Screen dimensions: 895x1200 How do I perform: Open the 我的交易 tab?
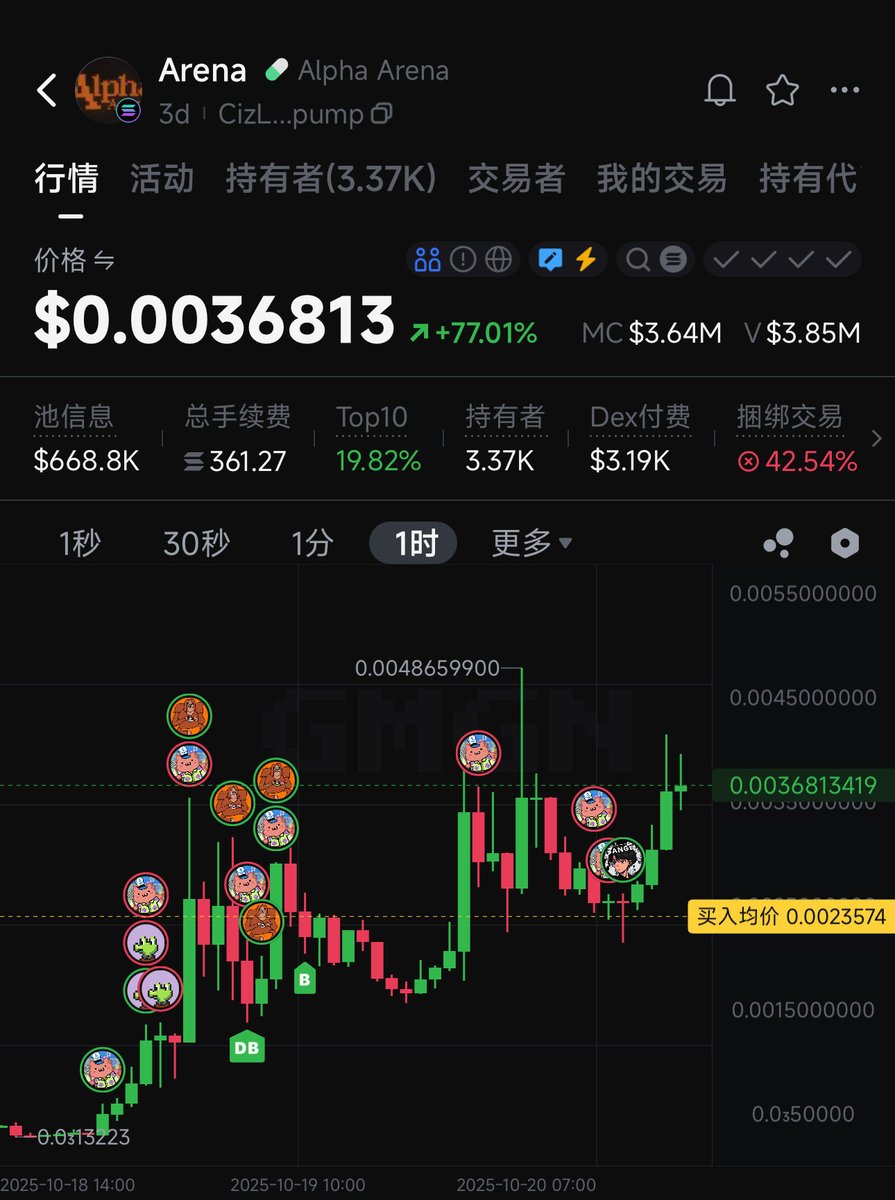[661, 179]
